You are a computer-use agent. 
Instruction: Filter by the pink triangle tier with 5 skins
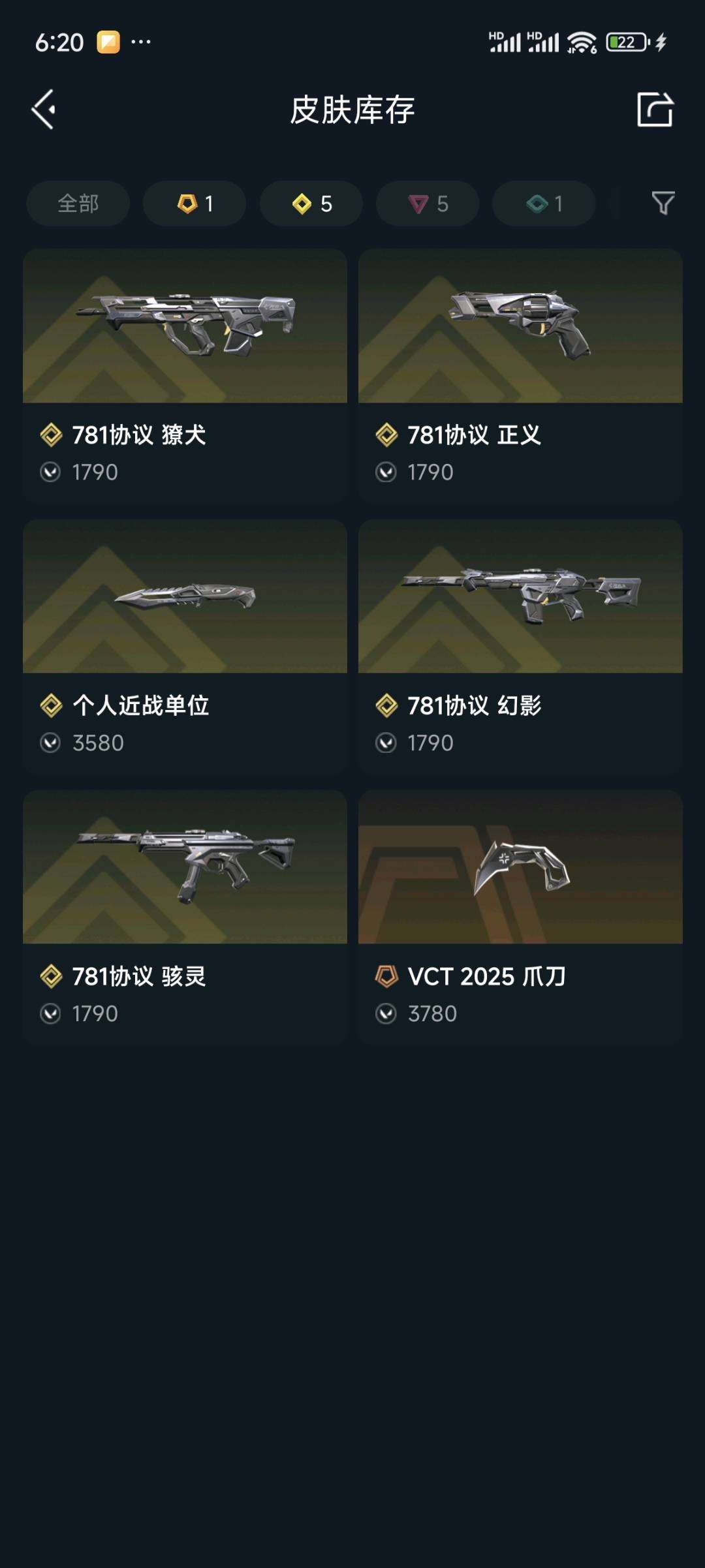click(x=428, y=204)
